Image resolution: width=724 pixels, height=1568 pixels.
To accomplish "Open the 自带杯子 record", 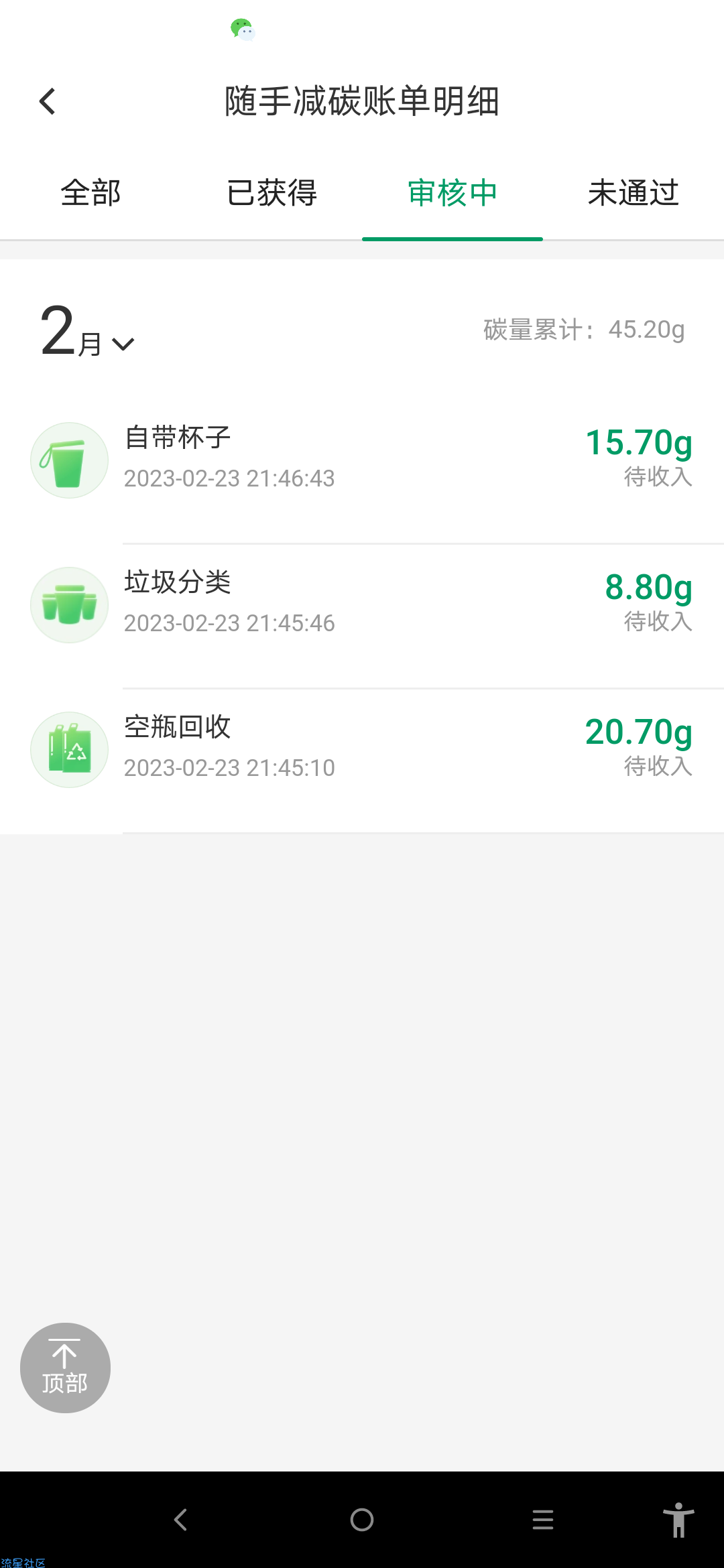I will tap(362, 460).
